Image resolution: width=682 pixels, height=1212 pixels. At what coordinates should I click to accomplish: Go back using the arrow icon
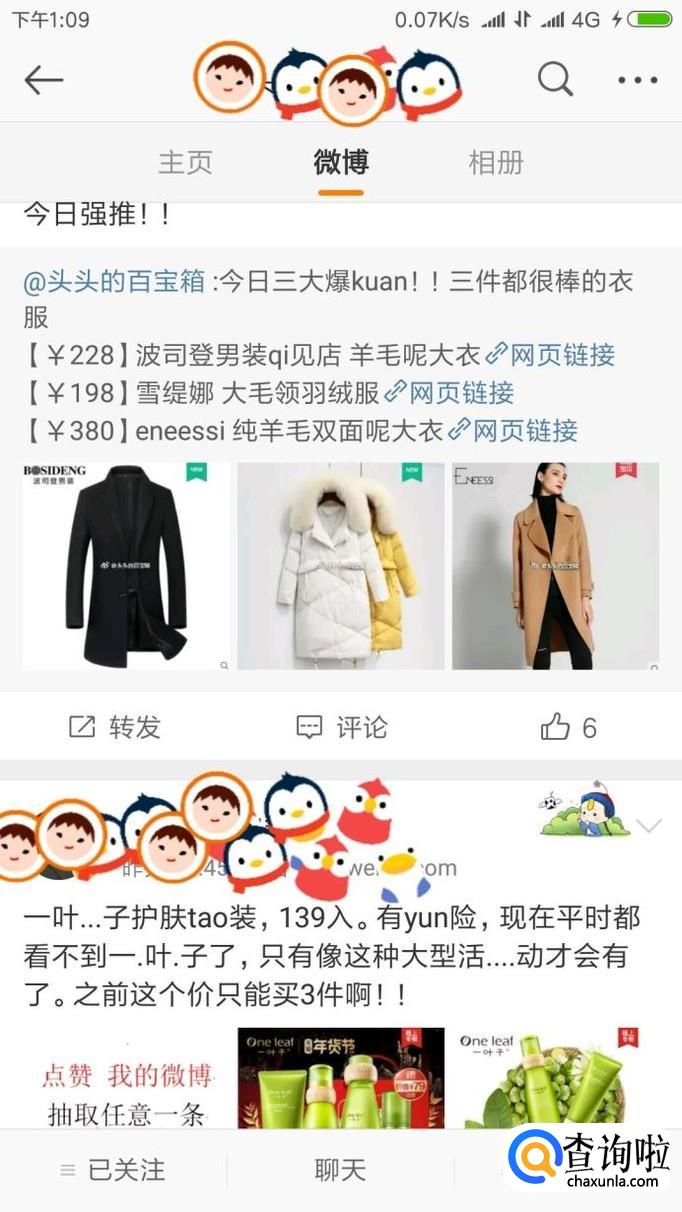pos(43,80)
